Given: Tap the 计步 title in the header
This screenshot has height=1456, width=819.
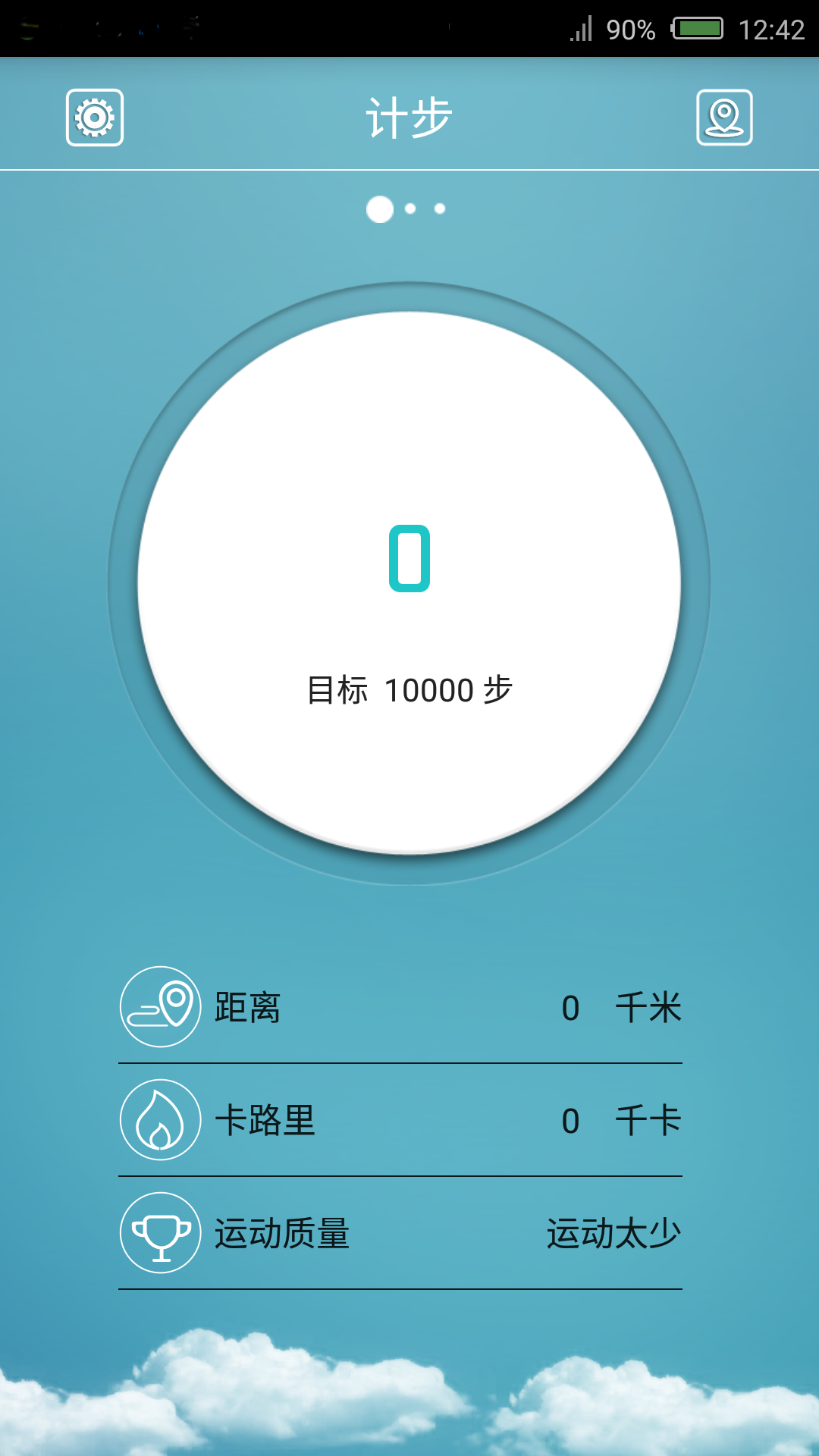Looking at the screenshot, I should pos(409,115).
